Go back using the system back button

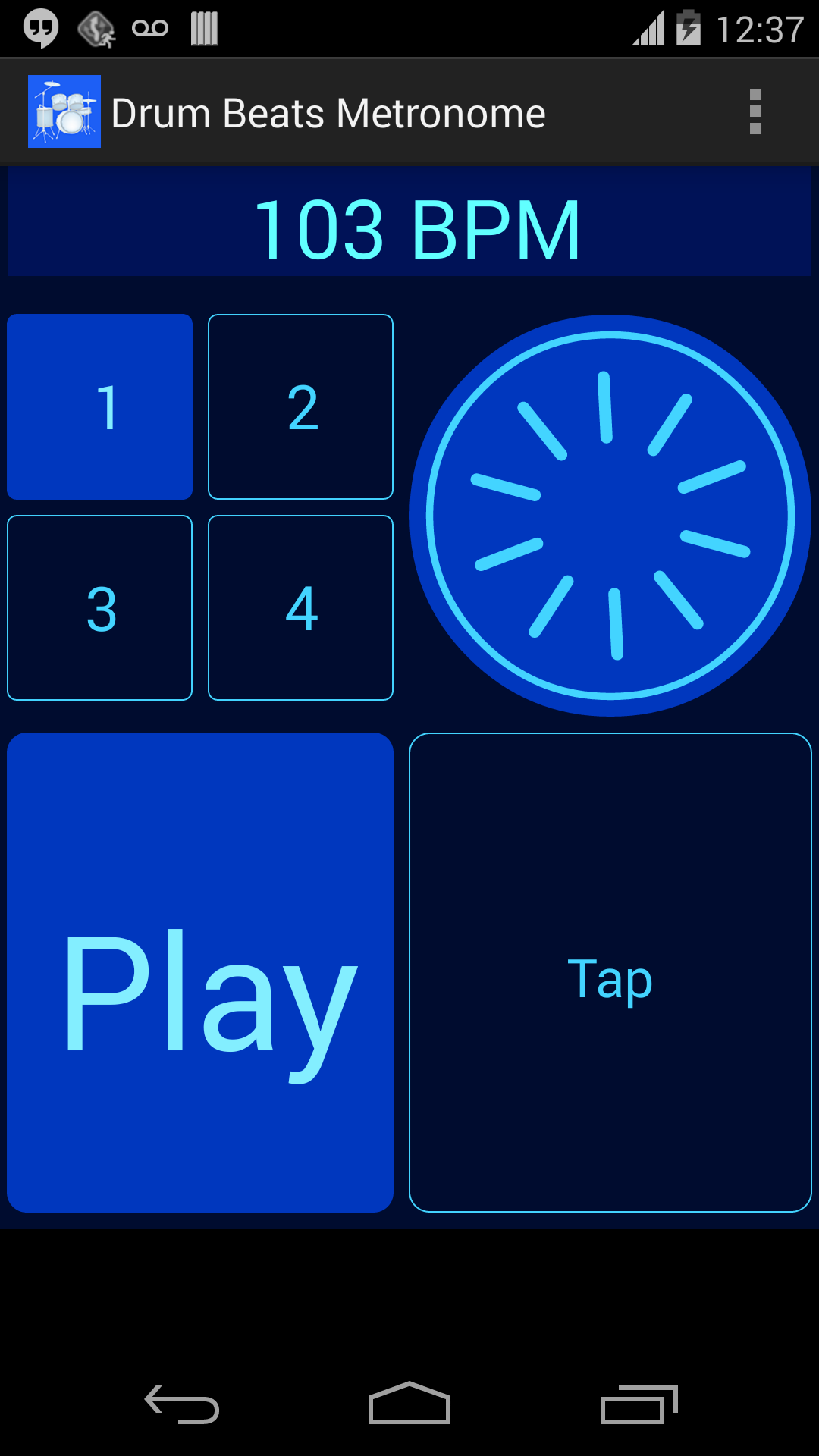pyautogui.click(x=182, y=1404)
